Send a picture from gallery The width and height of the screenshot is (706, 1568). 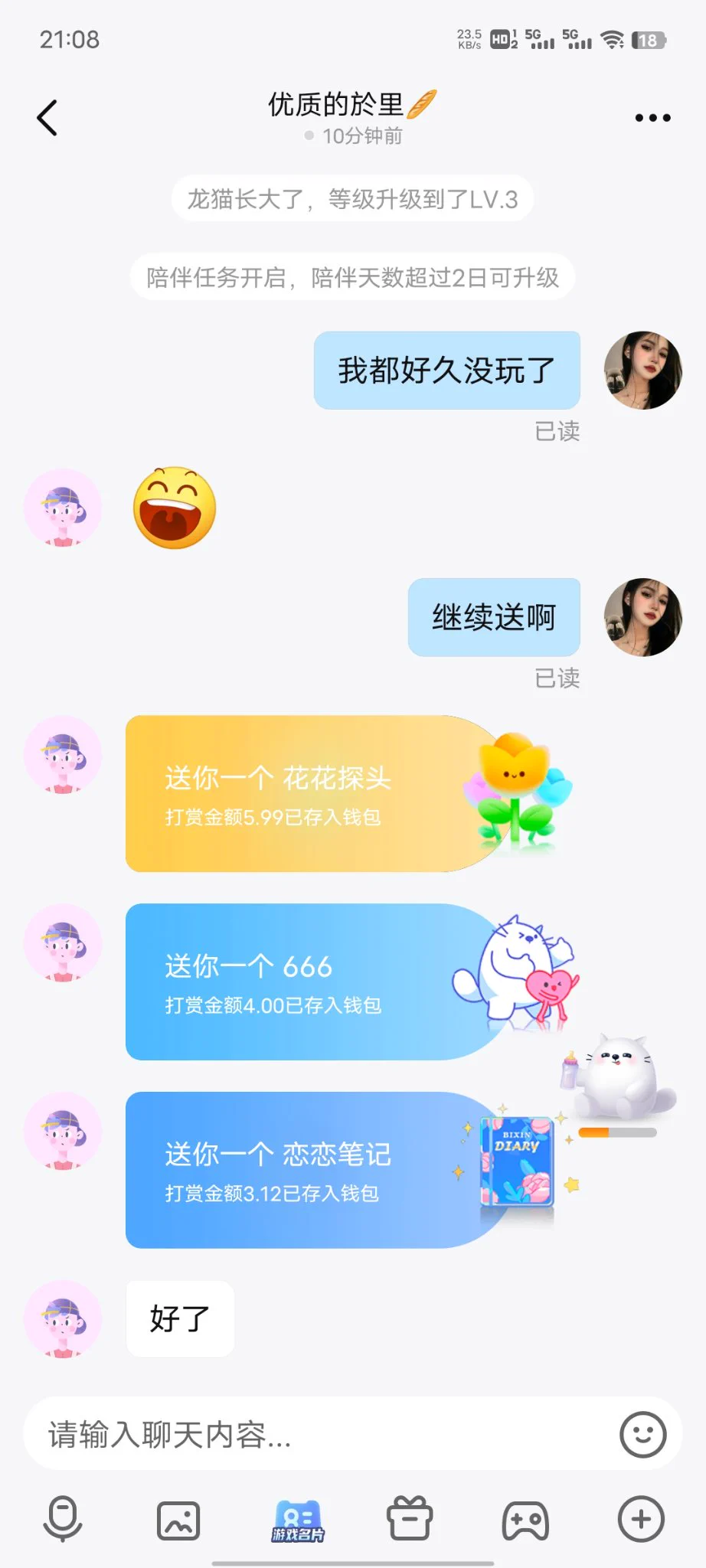click(178, 1519)
